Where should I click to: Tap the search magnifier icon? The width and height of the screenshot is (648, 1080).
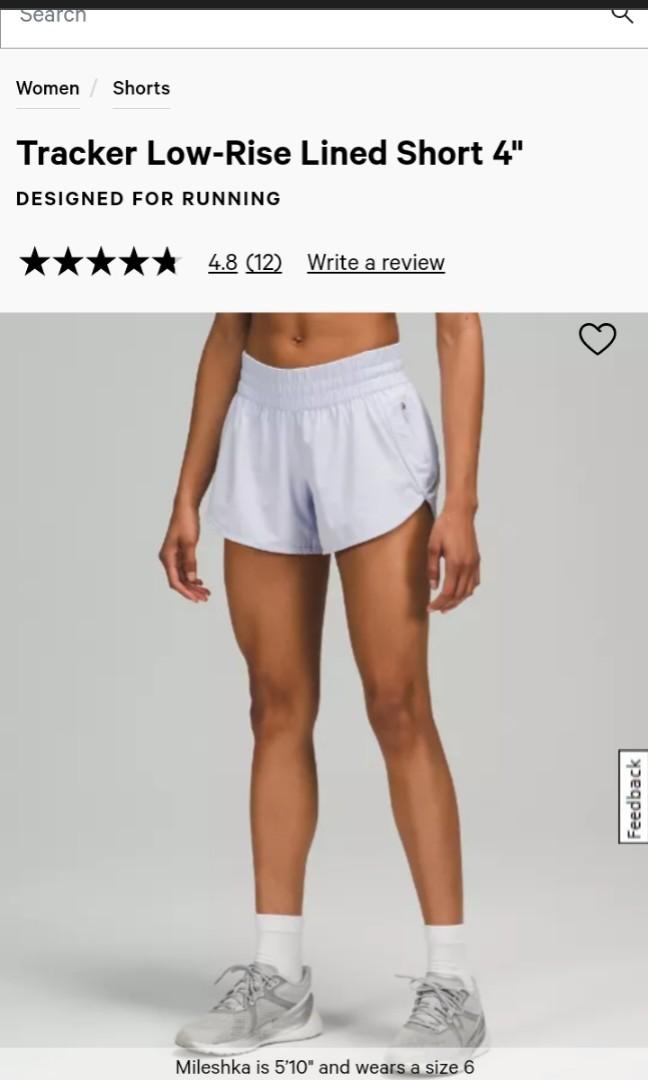pyautogui.click(x=622, y=15)
